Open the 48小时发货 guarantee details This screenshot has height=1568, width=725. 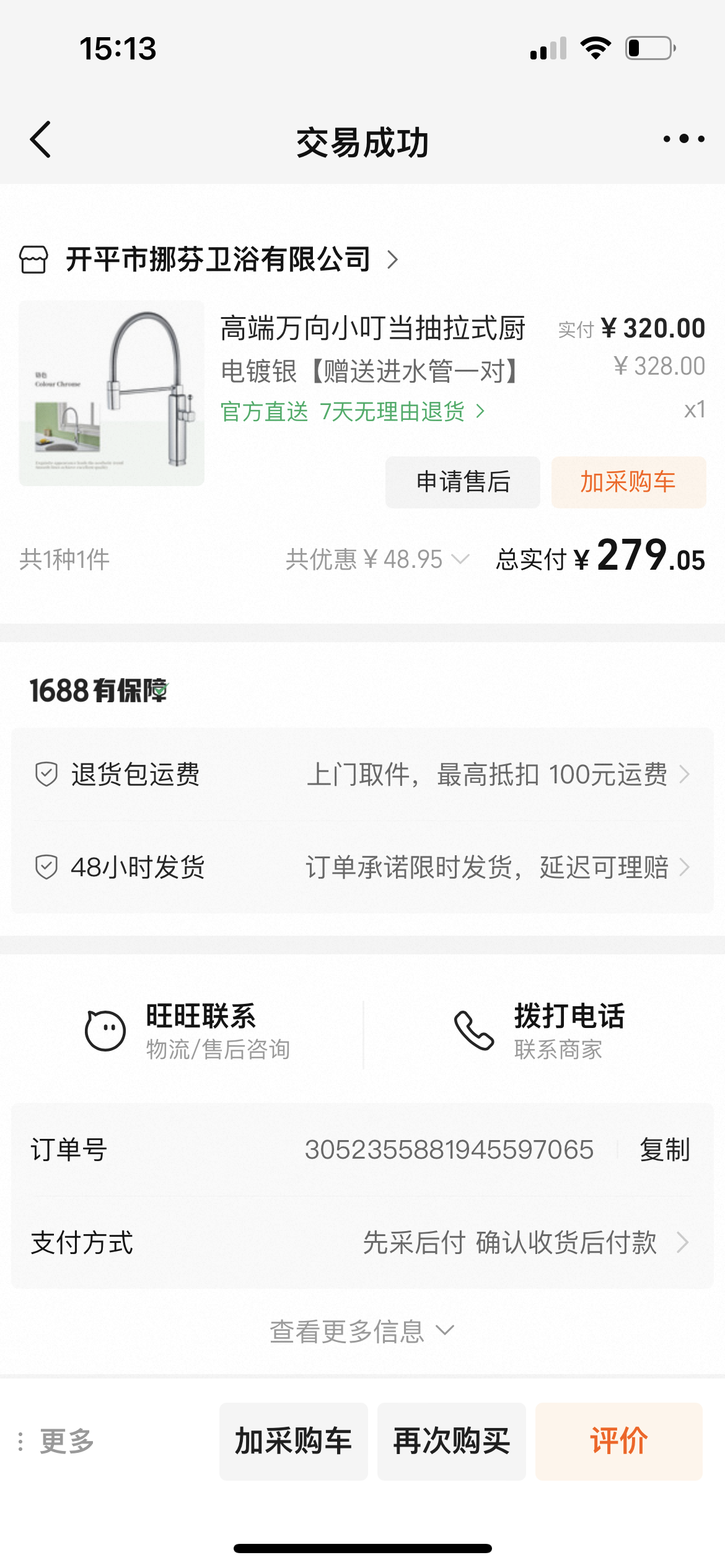(x=362, y=868)
